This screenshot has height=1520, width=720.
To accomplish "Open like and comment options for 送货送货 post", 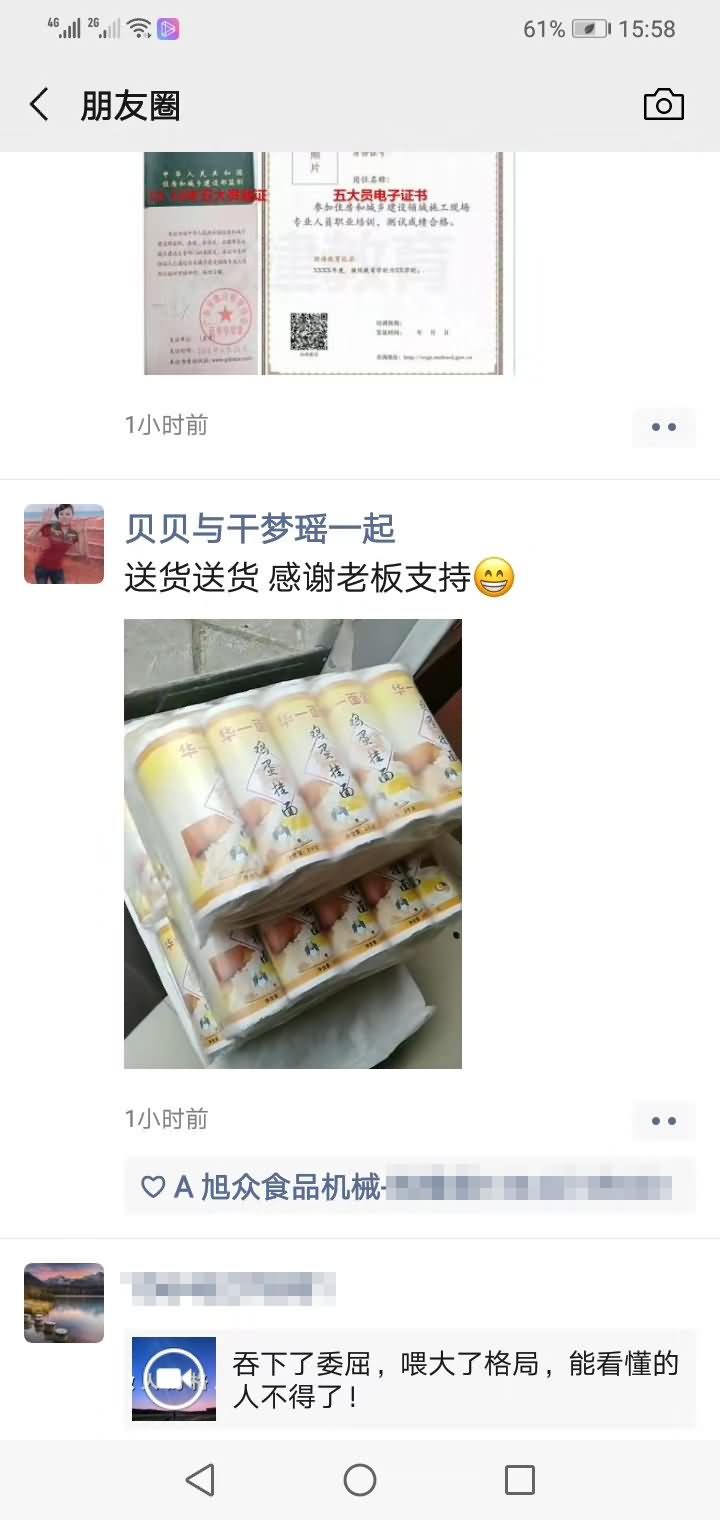I will [663, 1121].
